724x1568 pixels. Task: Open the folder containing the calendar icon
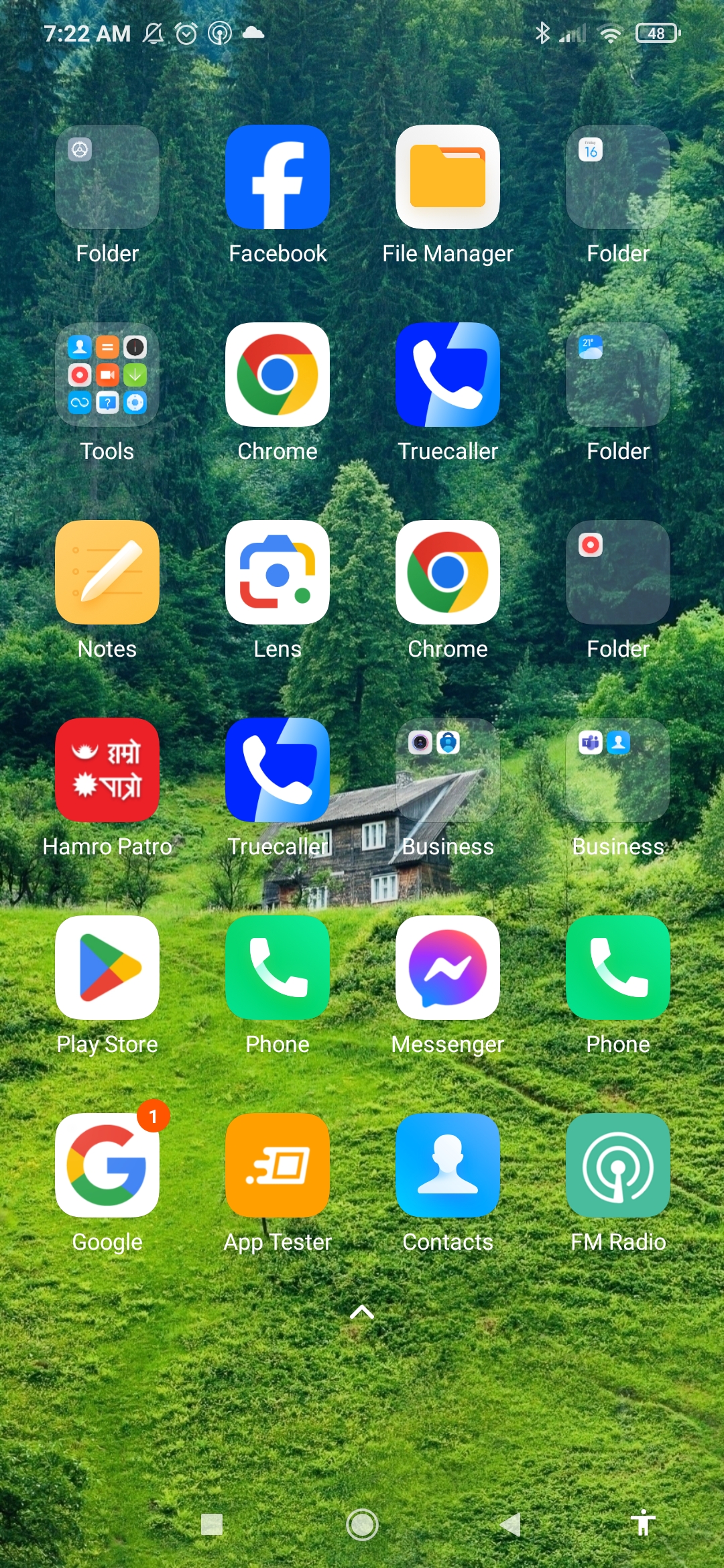click(x=618, y=177)
